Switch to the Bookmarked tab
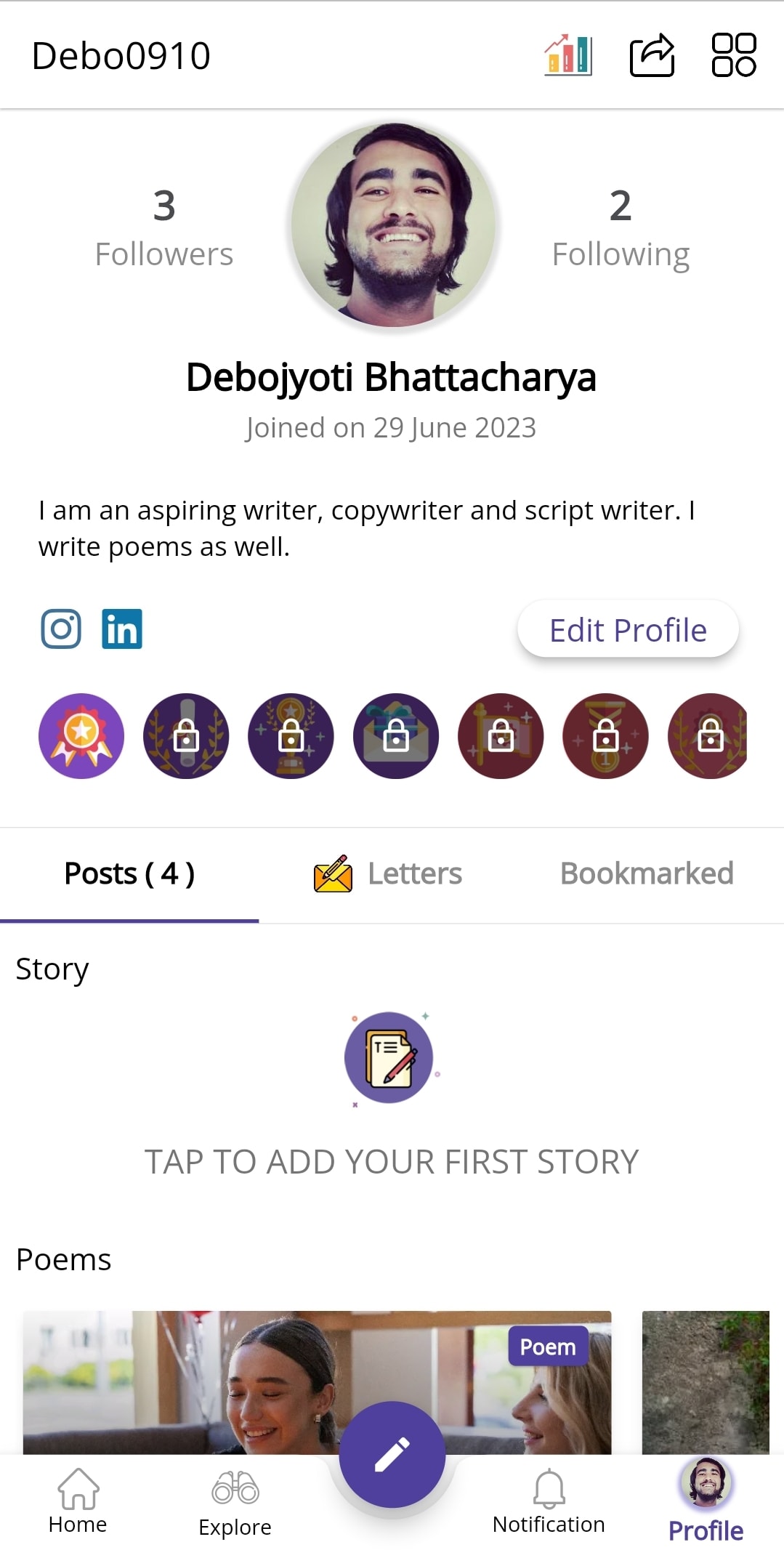This screenshot has width=784, height=1550. tap(647, 873)
